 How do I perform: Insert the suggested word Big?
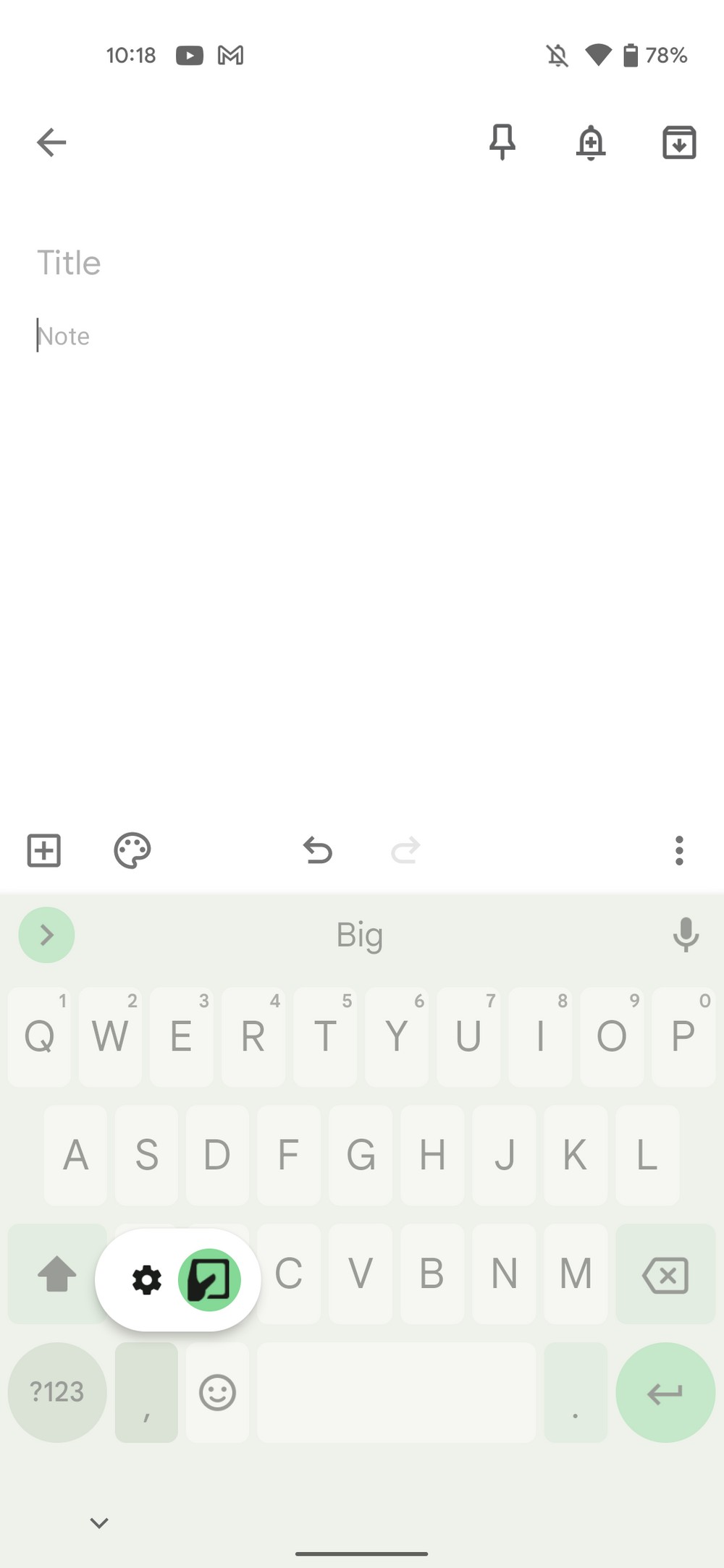pyautogui.click(x=360, y=935)
